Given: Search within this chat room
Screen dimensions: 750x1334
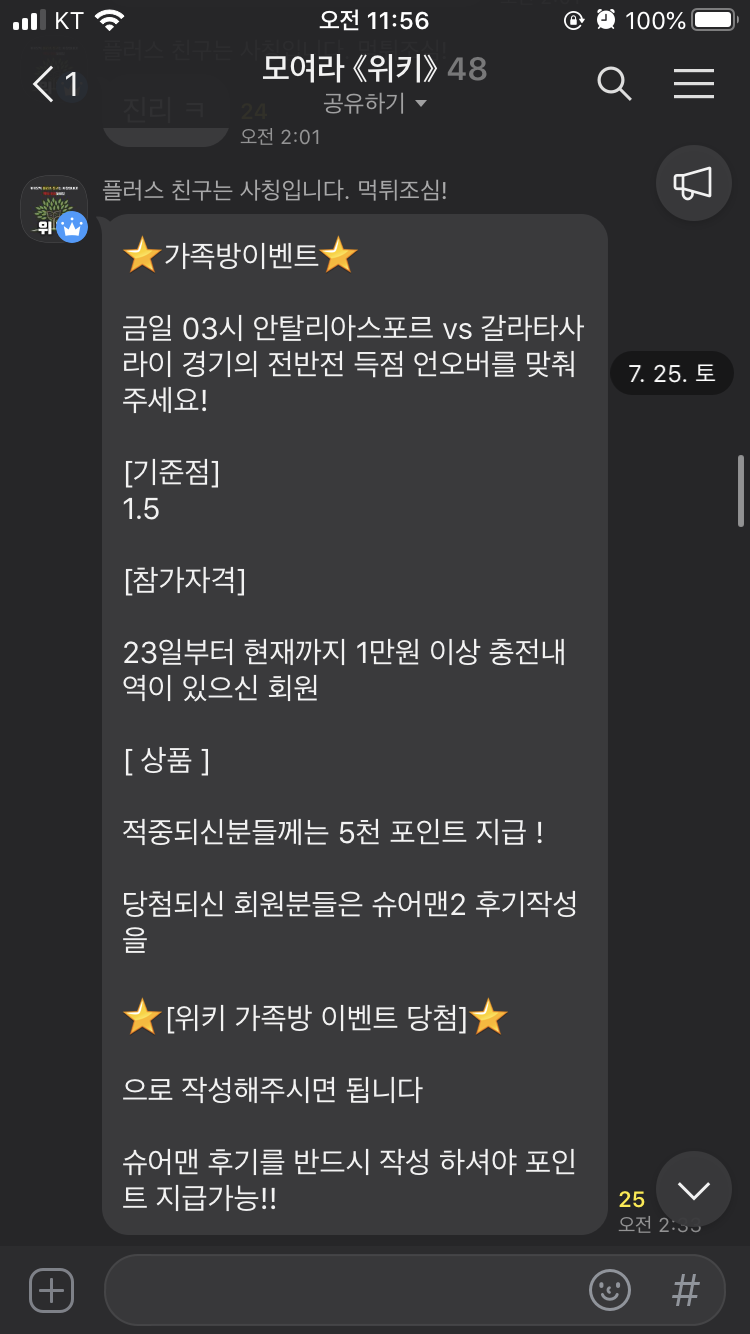Looking at the screenshot, I should [x=614, y=85].
